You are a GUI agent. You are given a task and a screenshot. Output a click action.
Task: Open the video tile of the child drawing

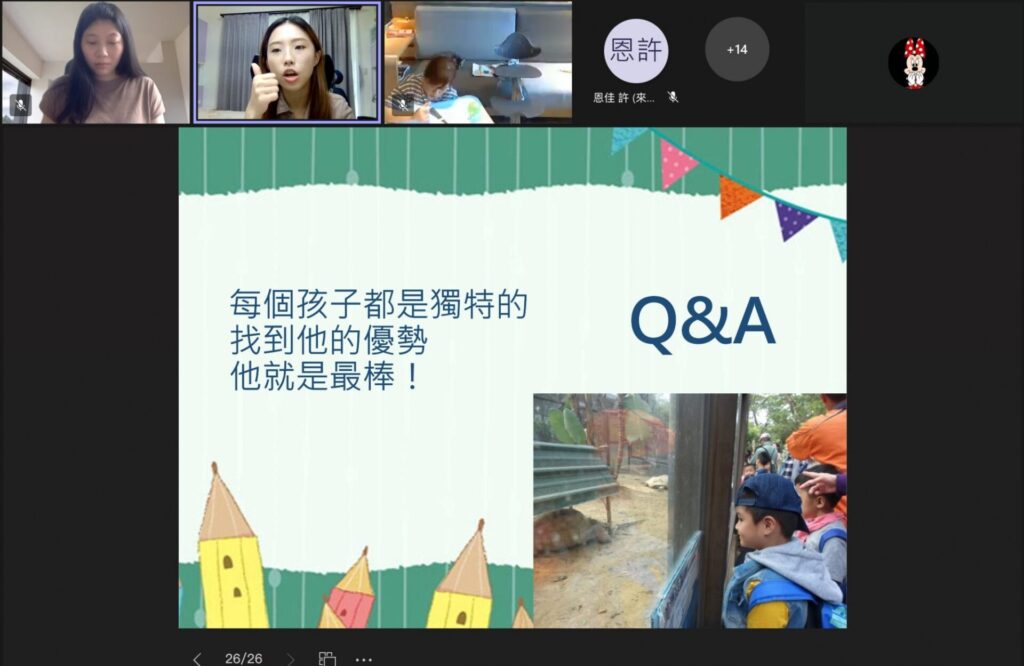pos(478,62)
